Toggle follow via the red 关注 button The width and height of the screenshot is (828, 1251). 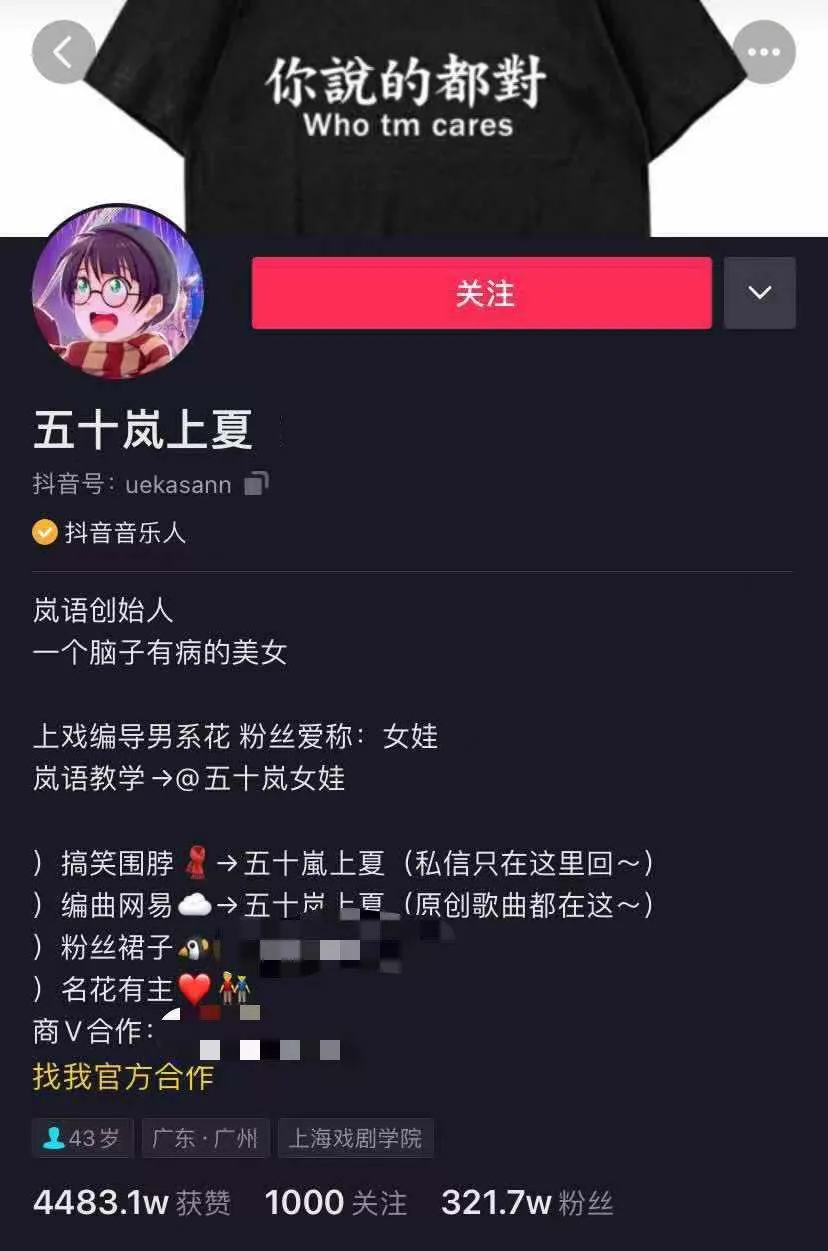coord(482,293)
